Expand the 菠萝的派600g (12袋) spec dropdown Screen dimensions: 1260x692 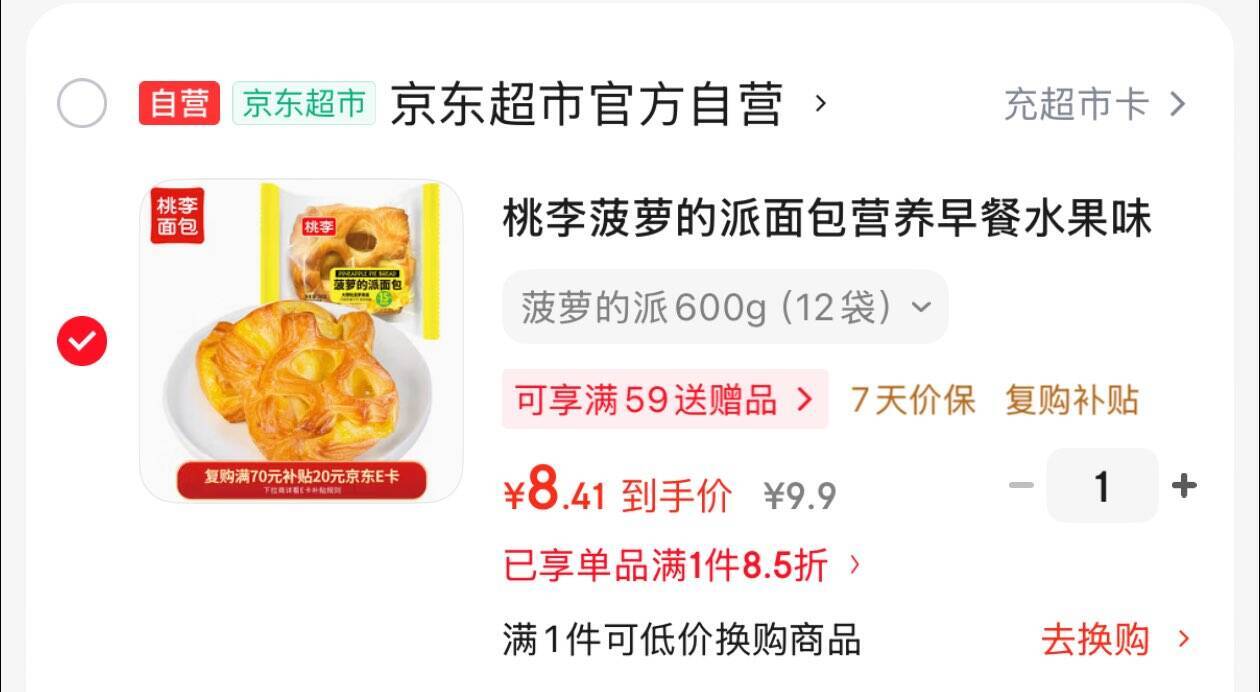725,307
